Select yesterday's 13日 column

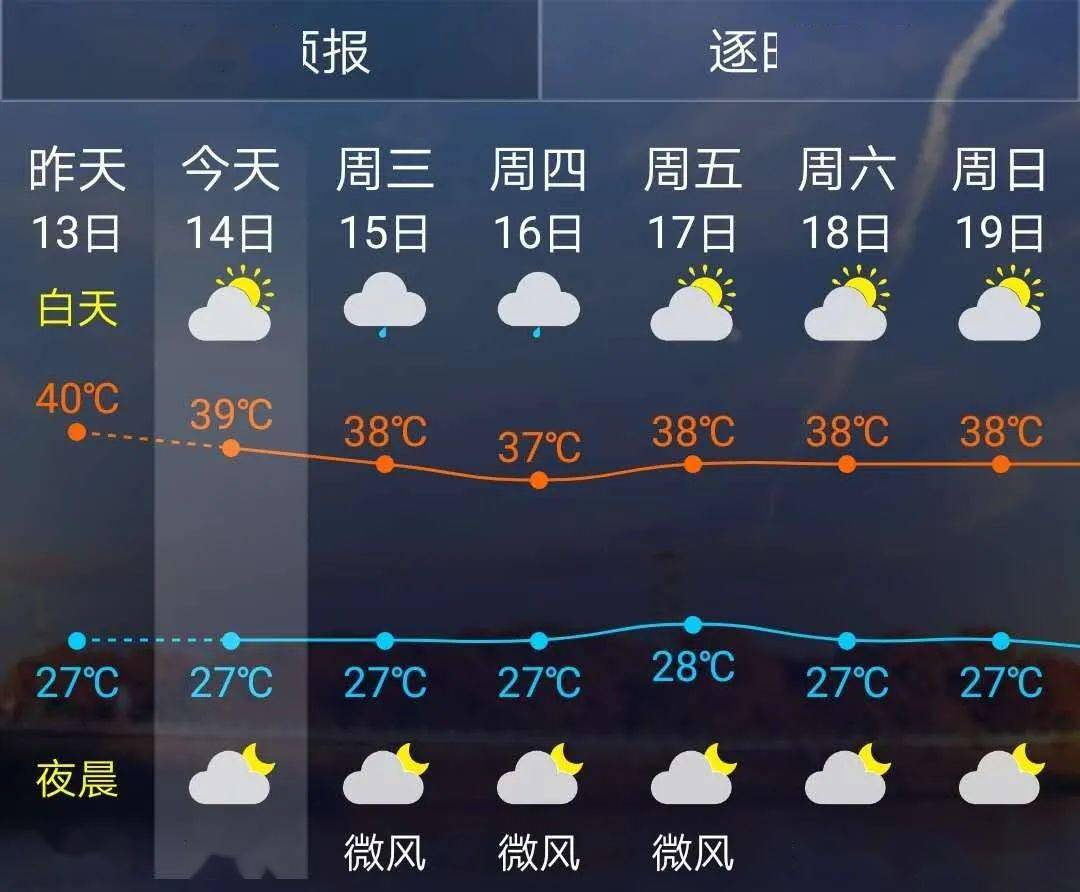[77, 200]
